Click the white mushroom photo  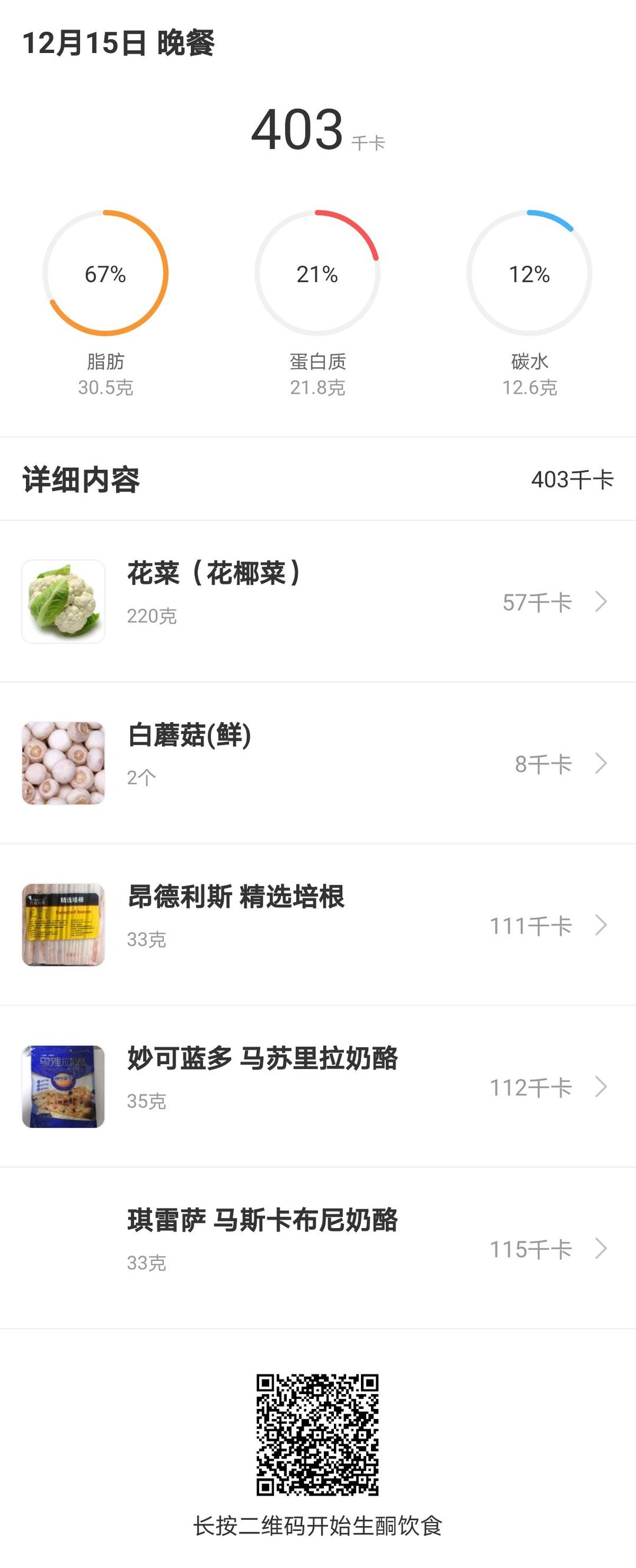tap(62, 760)
